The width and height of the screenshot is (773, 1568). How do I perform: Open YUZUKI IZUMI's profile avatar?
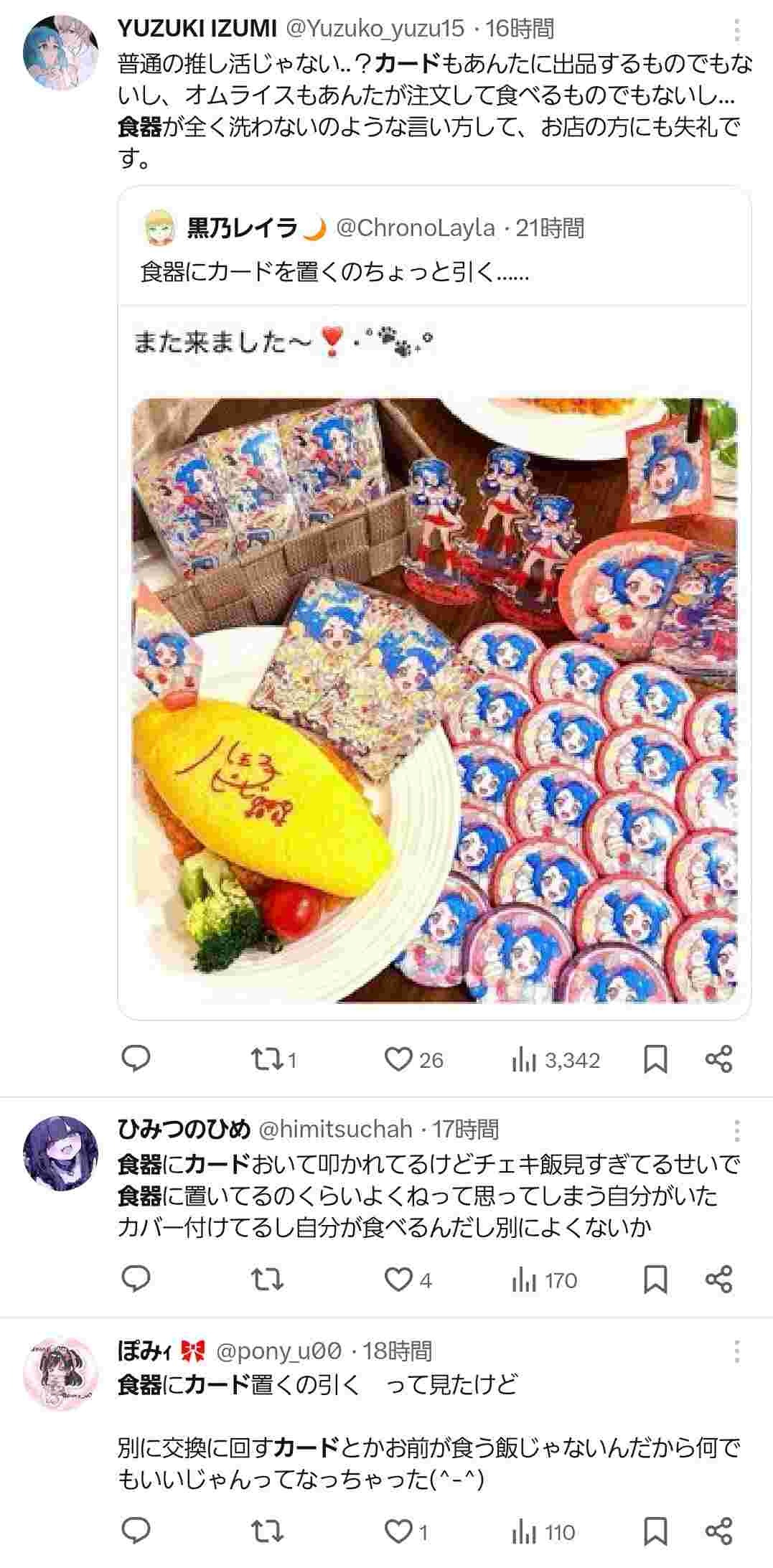60,52
